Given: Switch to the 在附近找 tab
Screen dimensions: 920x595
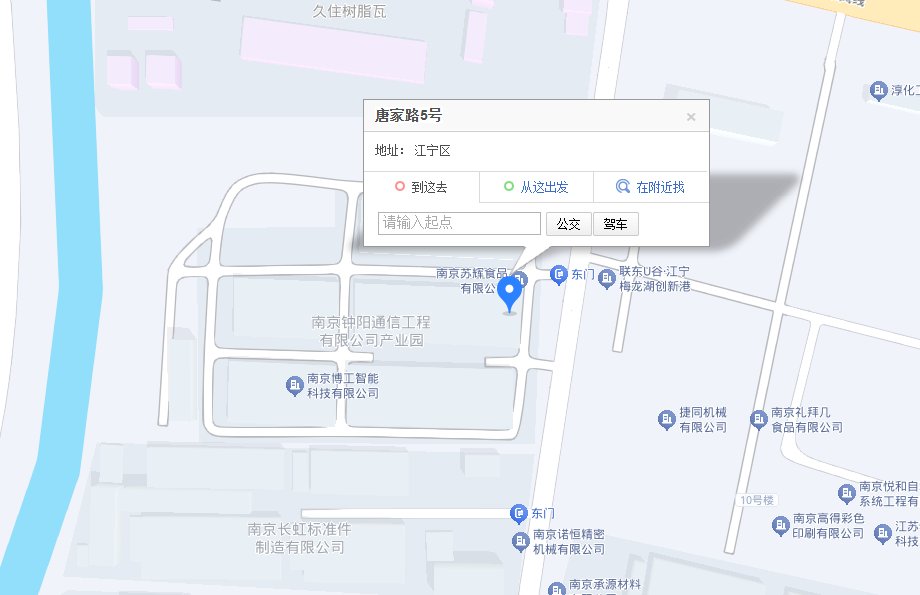Looking at the screenshot, I should click(x=651, y=187).
